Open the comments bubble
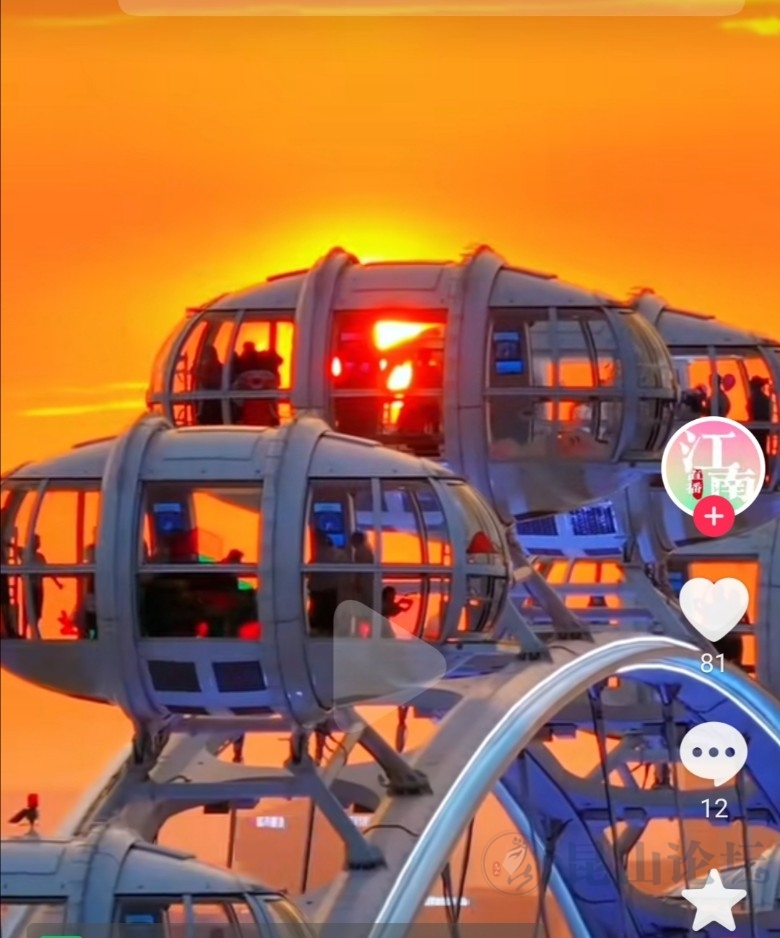The width and height of the screenshot is (780, 938). 713,753
